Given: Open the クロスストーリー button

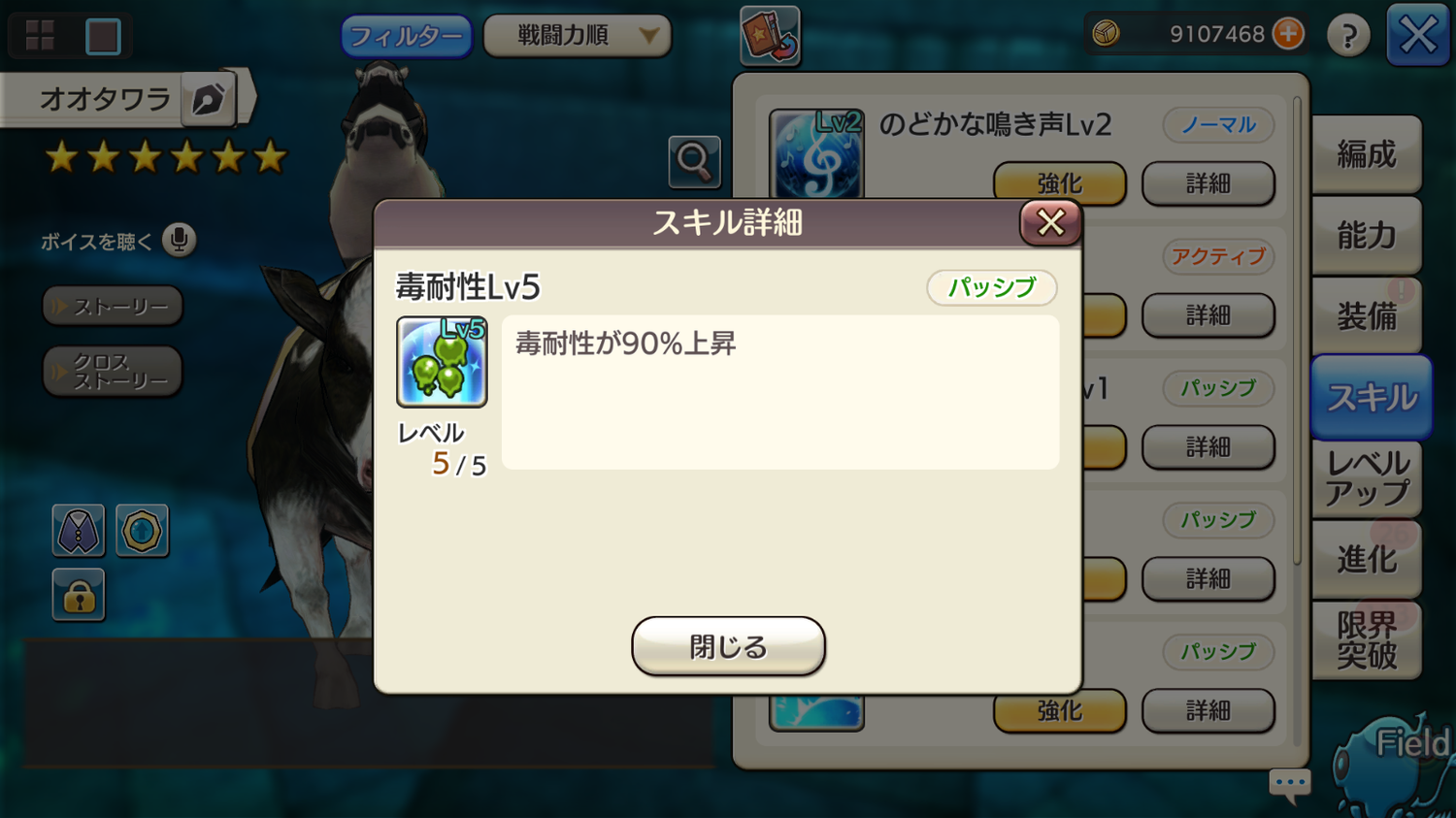Looking at the screenshot, I should click(113, 372).
